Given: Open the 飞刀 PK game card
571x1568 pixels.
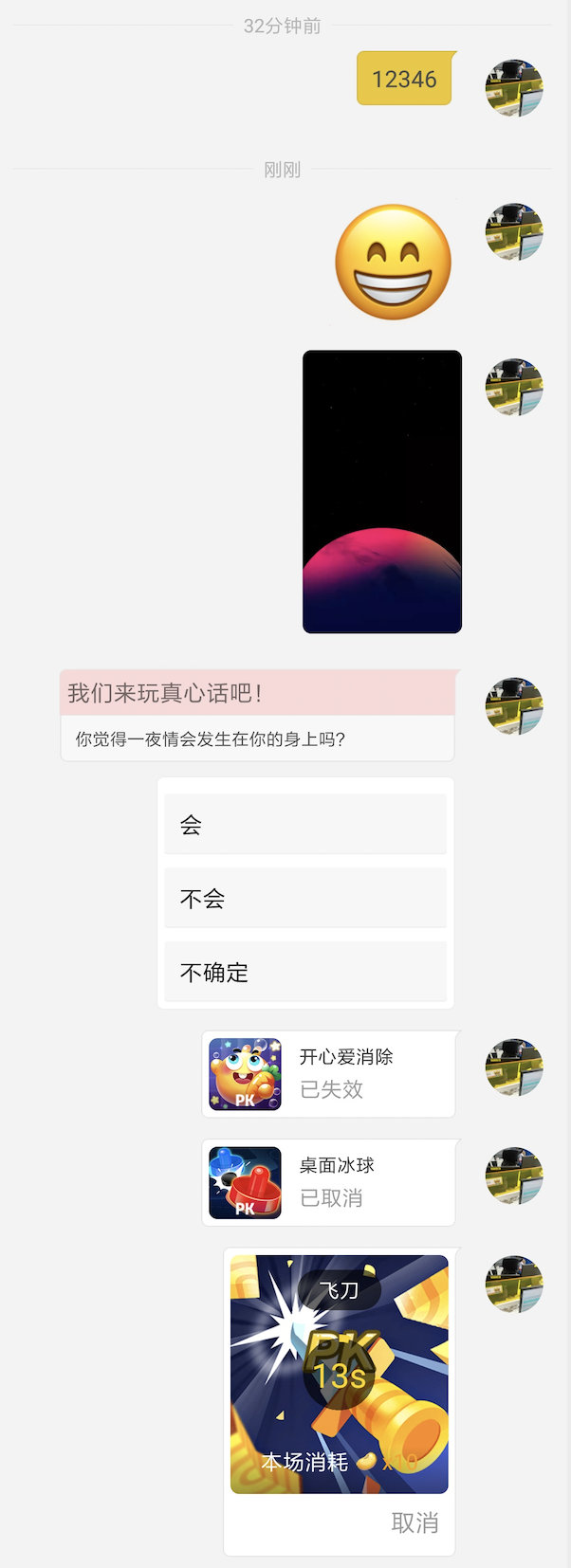Looking at the screenshot, I should (x=339, y=1374).
